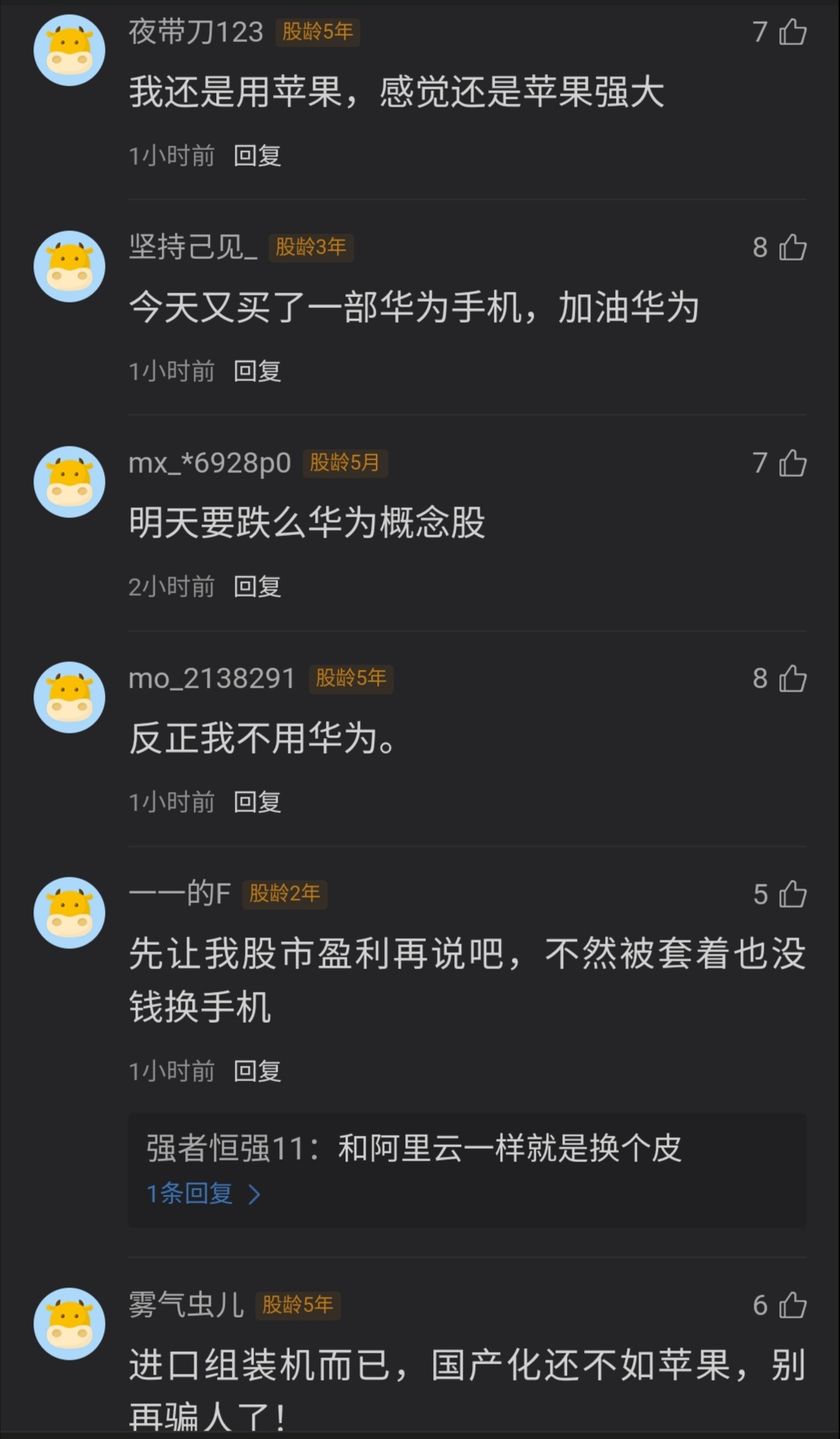Tap the like icon on mo_2138291's comment
Screen dimensions: 840x1439
792,679
